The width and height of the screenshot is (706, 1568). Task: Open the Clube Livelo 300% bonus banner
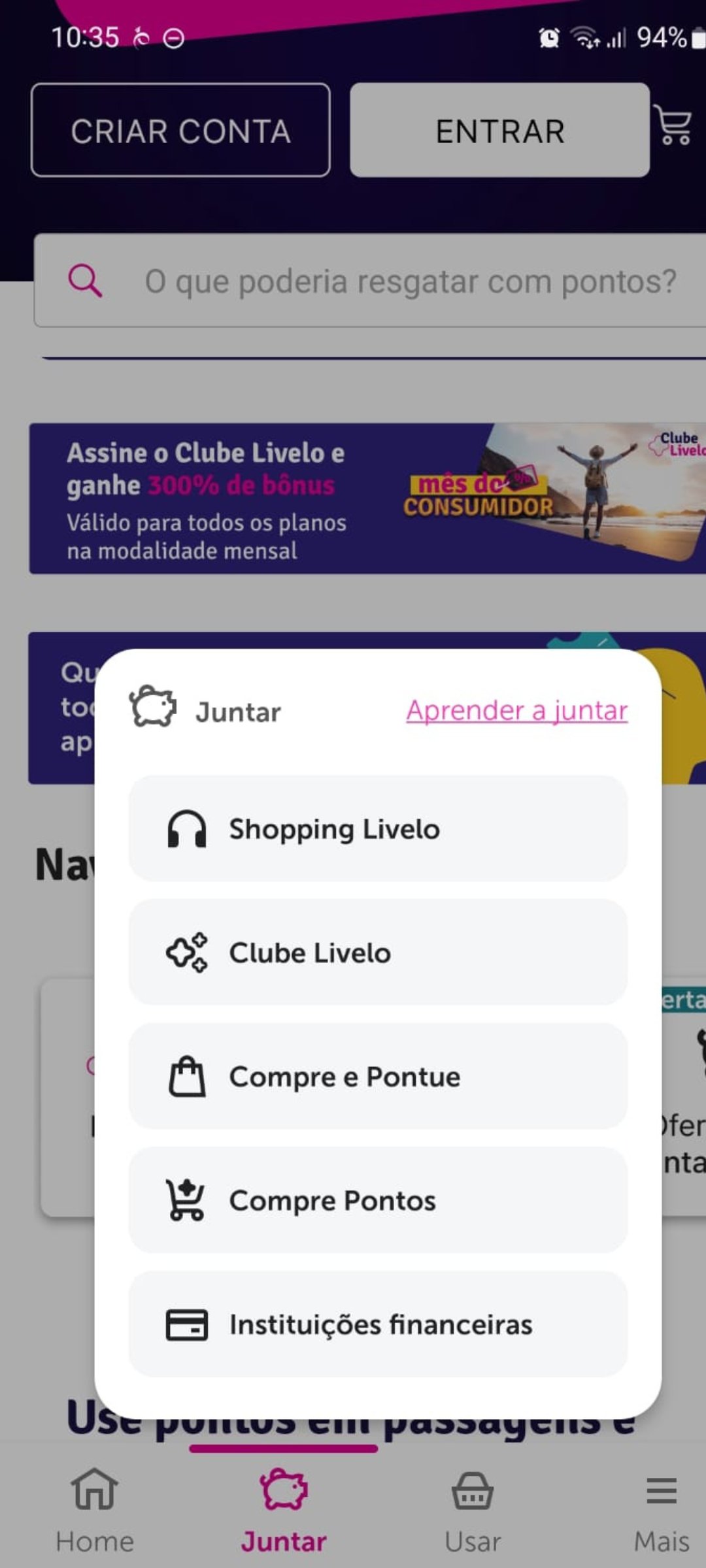(x=366, y=498)
